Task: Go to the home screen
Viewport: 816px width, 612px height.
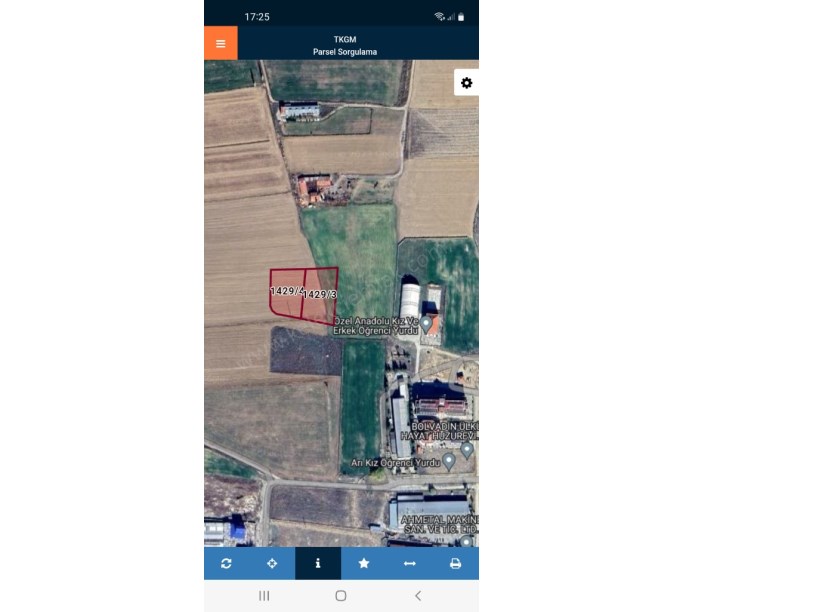Action: pos(341,596)
